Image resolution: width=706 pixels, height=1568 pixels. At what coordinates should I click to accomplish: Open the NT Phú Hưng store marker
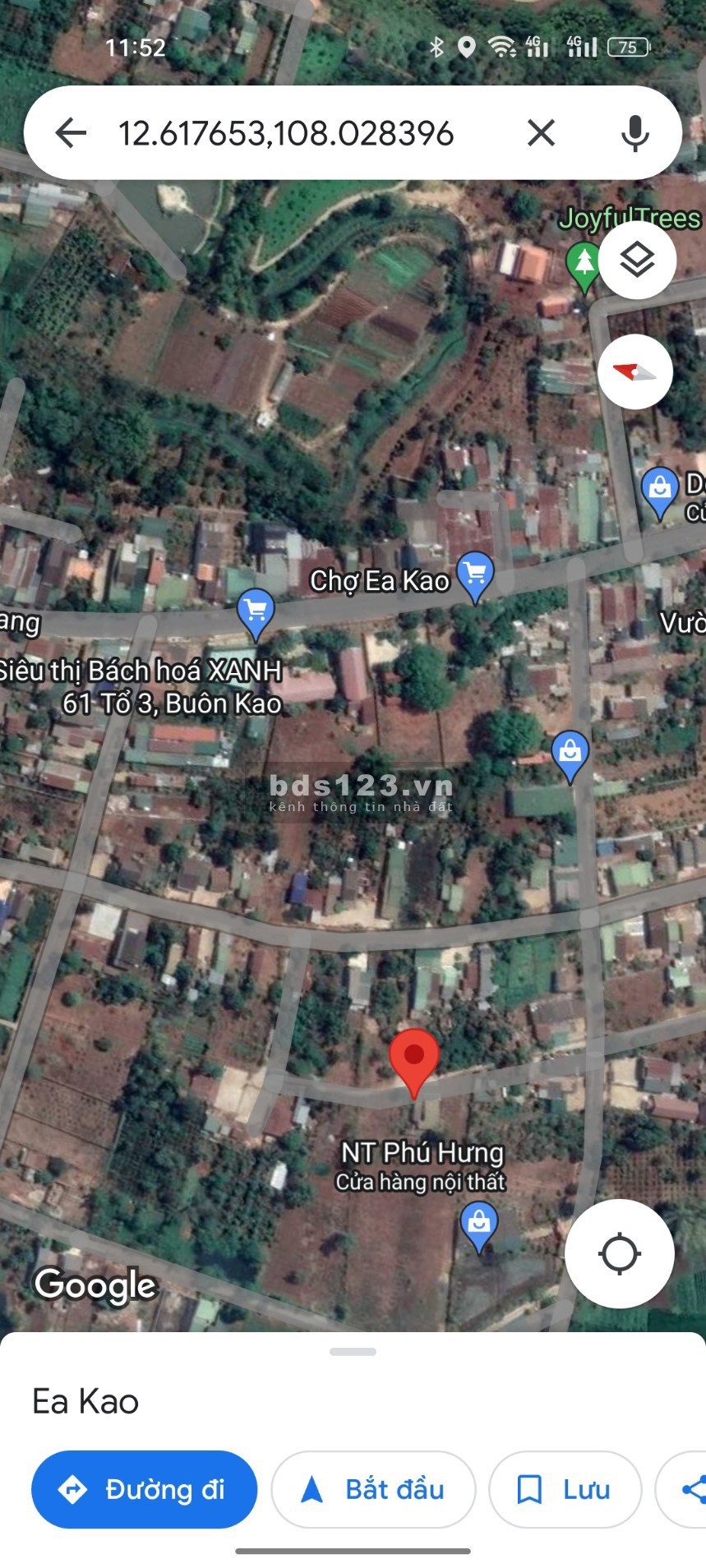pyautogui.click(x=478, y=1223)
